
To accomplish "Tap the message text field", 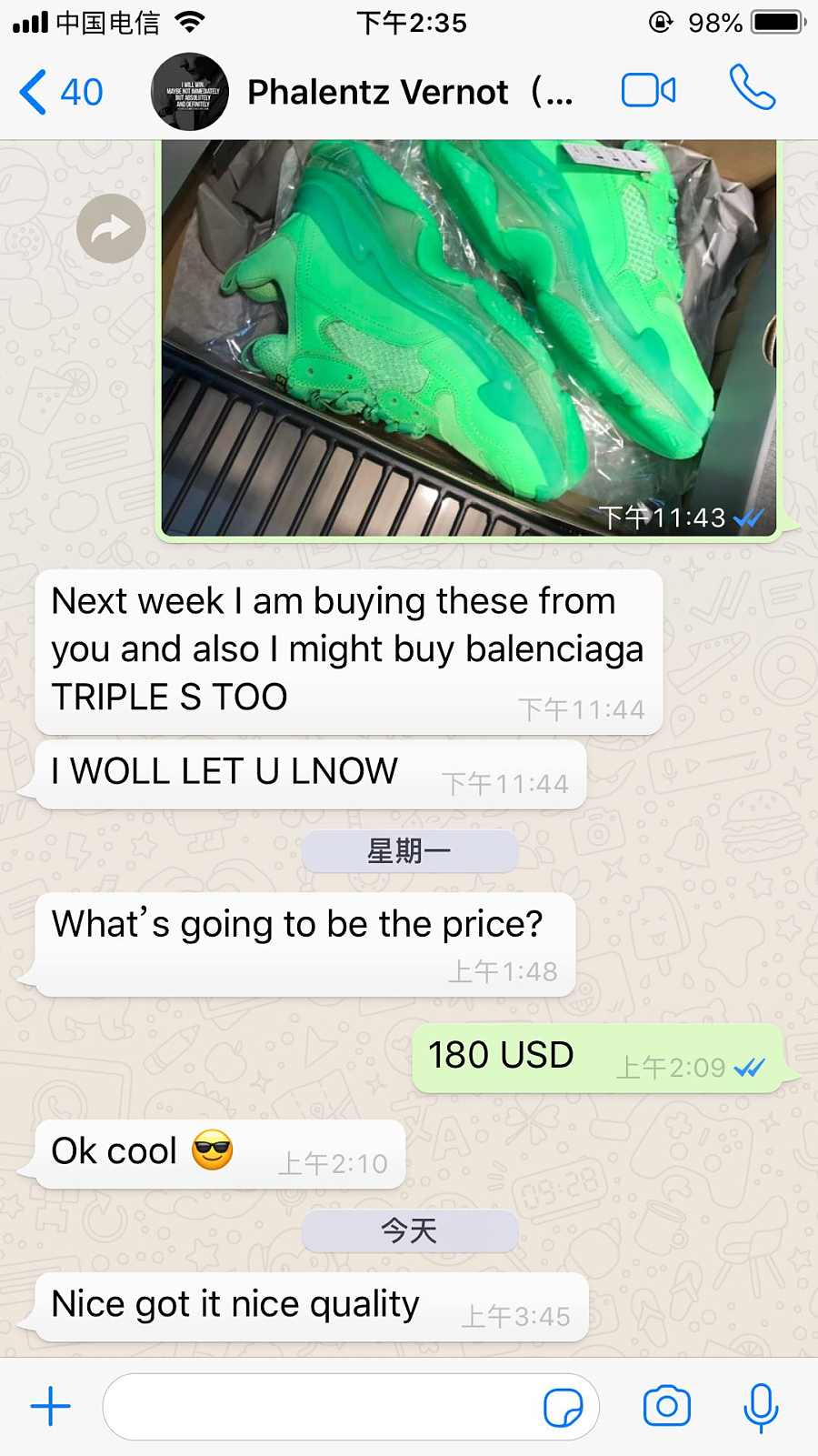I will coord(318,1407).
